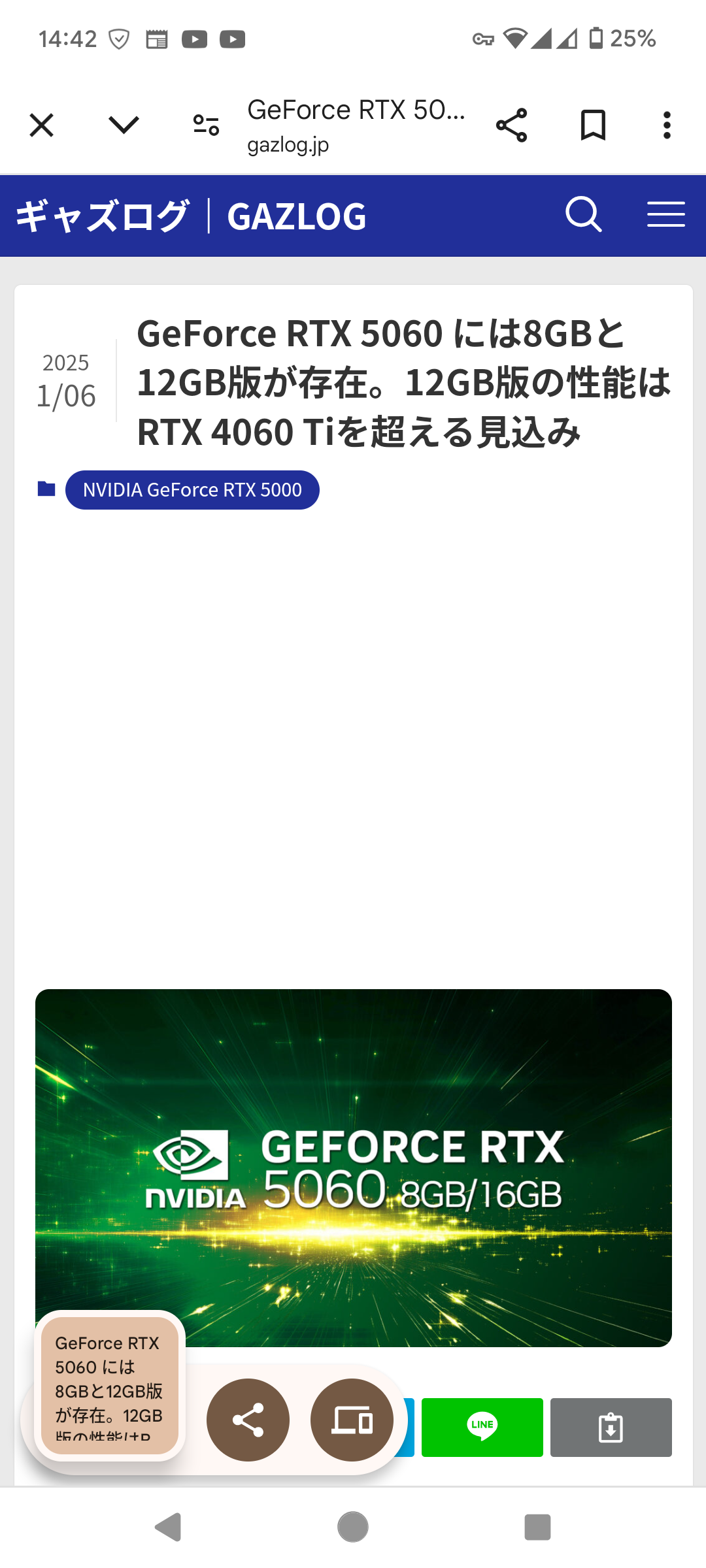The width and height of the screenshot is (706, 1568).
Task: Copy the article link with the clipboard button
Action: point(611,1428)
